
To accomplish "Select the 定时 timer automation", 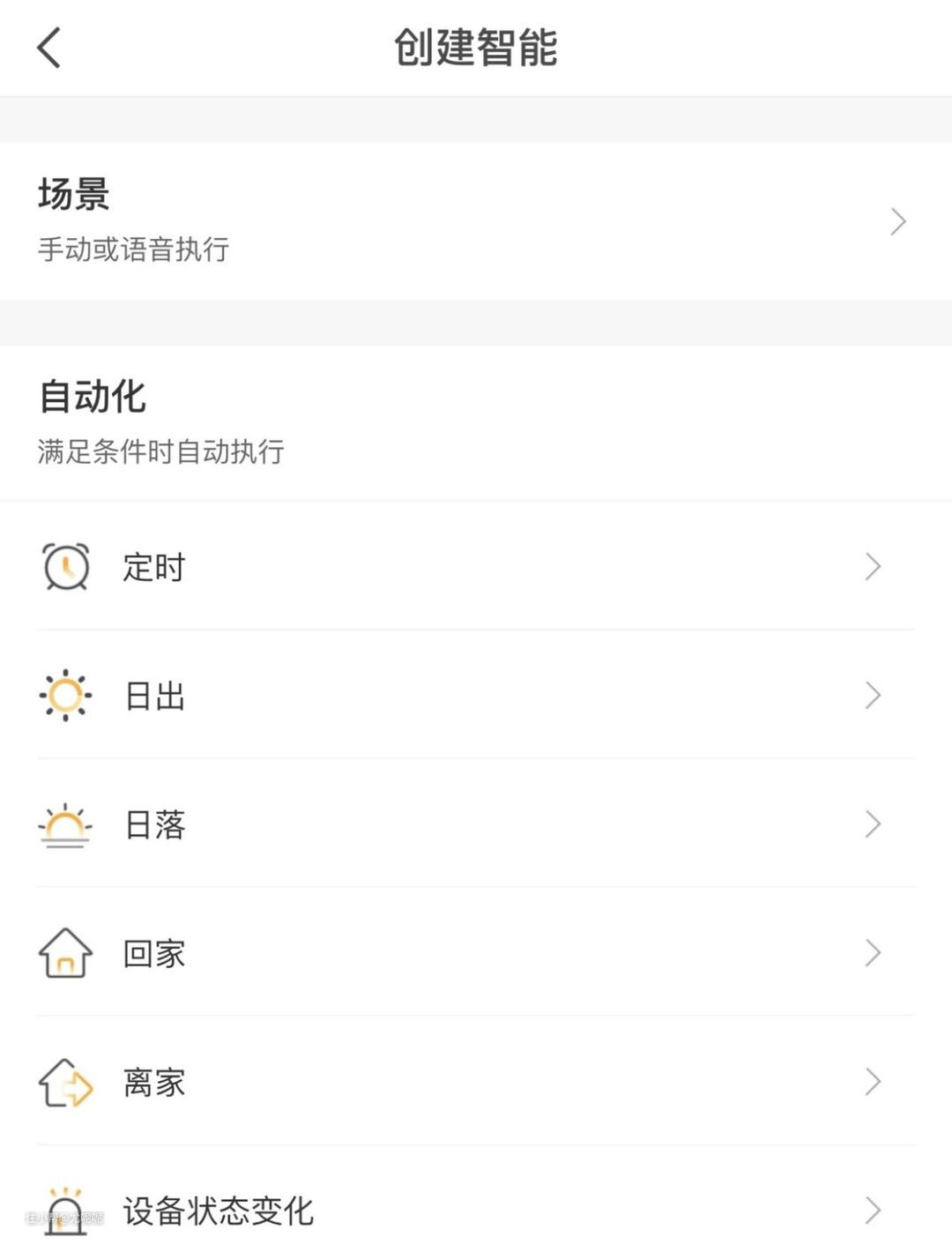I will coord(476,567).
